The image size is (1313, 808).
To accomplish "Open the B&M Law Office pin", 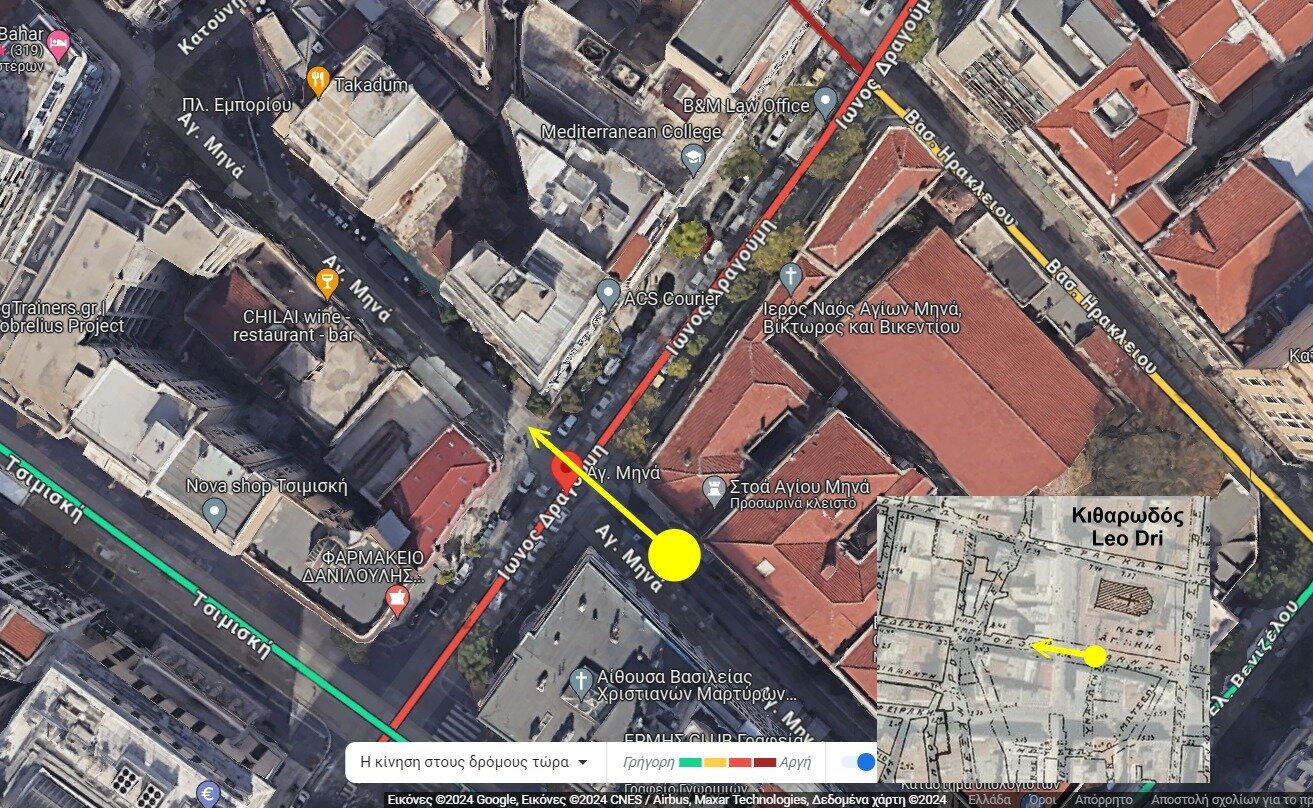I will (825, 101).
